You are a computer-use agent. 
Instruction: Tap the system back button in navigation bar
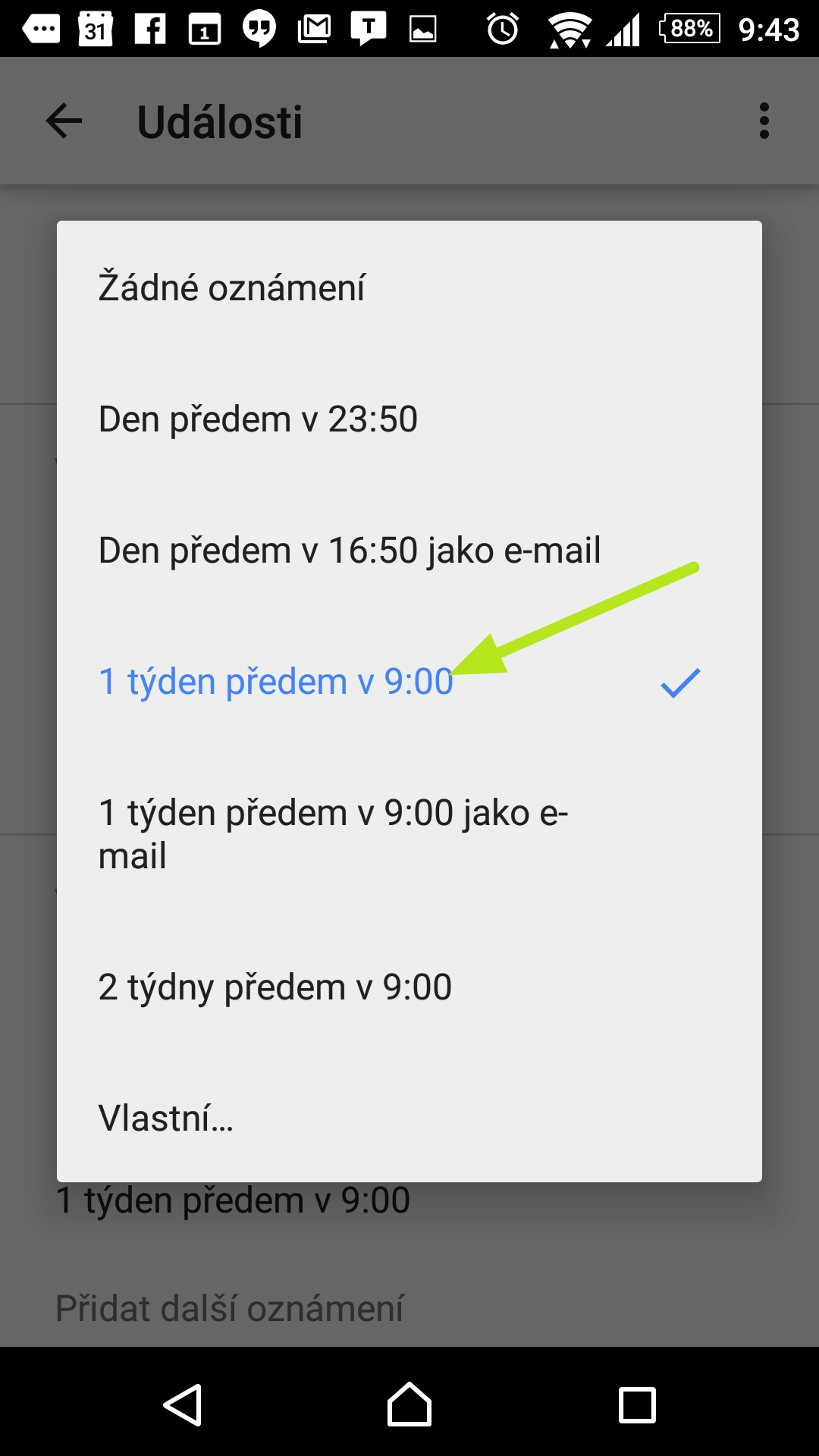(x=183, y=1404)
